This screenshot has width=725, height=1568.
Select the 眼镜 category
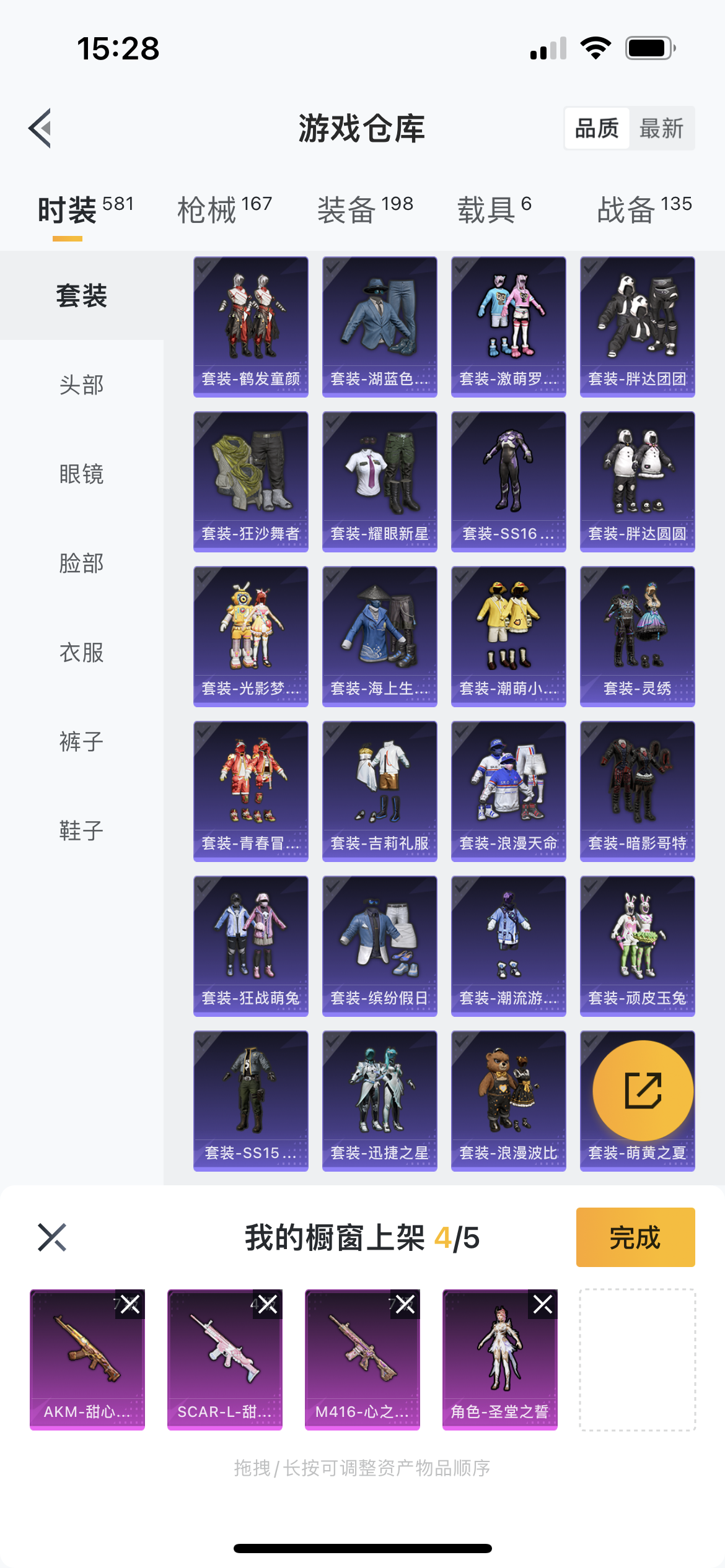82,474
